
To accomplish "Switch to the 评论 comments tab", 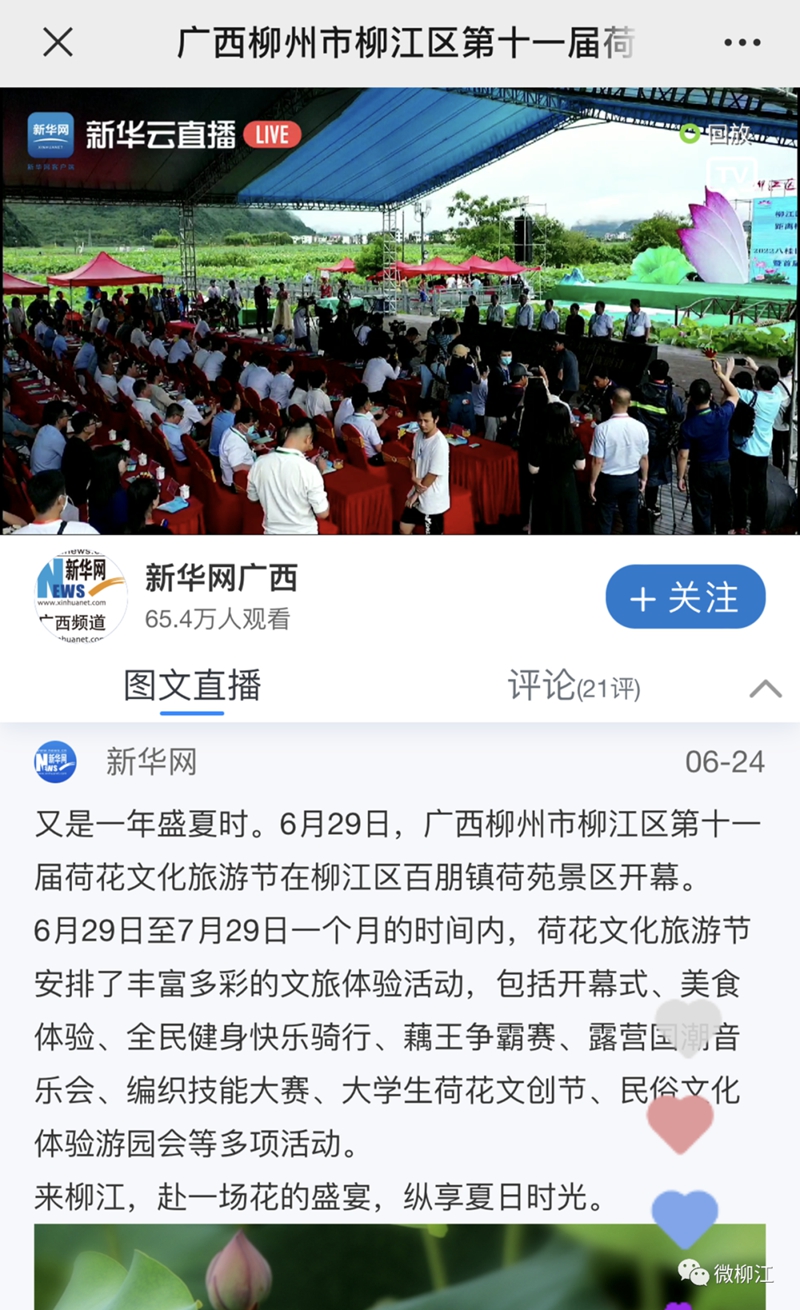I will 573,687.
